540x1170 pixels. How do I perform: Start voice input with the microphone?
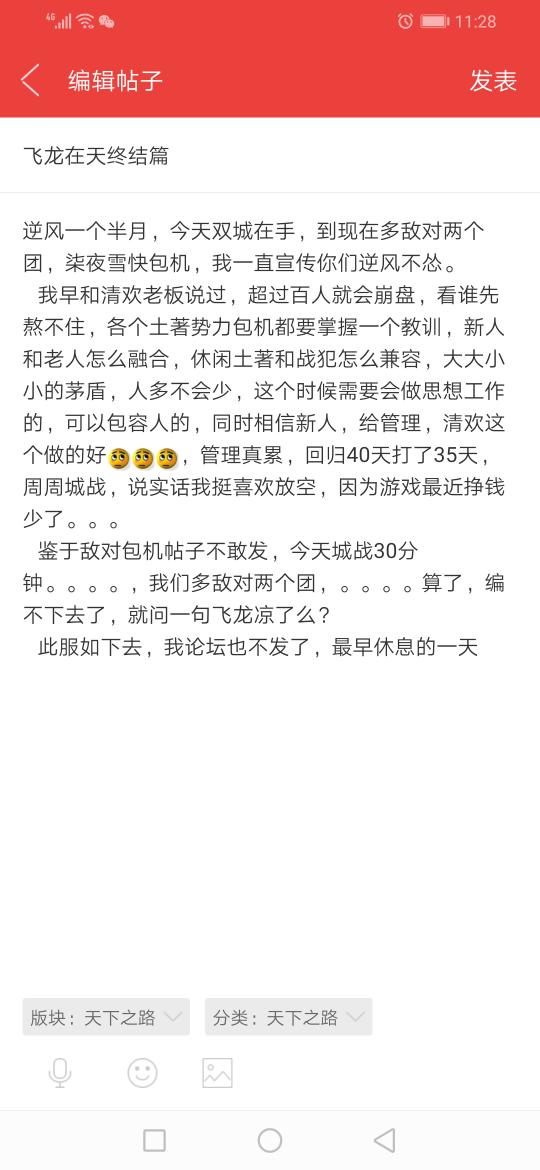60,1074
